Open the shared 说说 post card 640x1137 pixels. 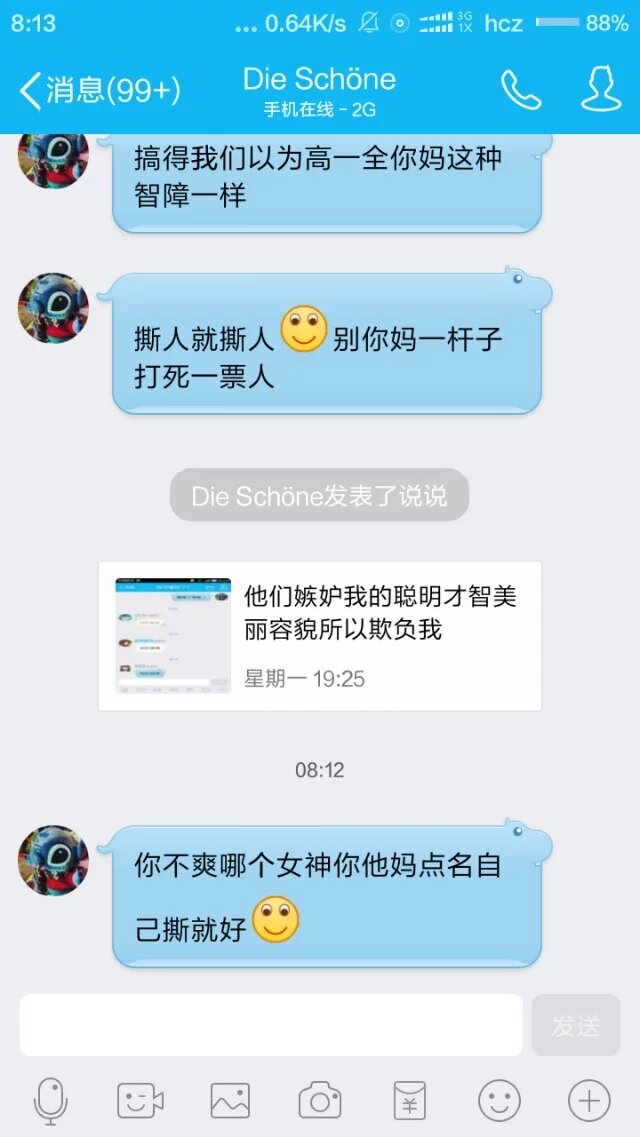click(x=320, y=636)
